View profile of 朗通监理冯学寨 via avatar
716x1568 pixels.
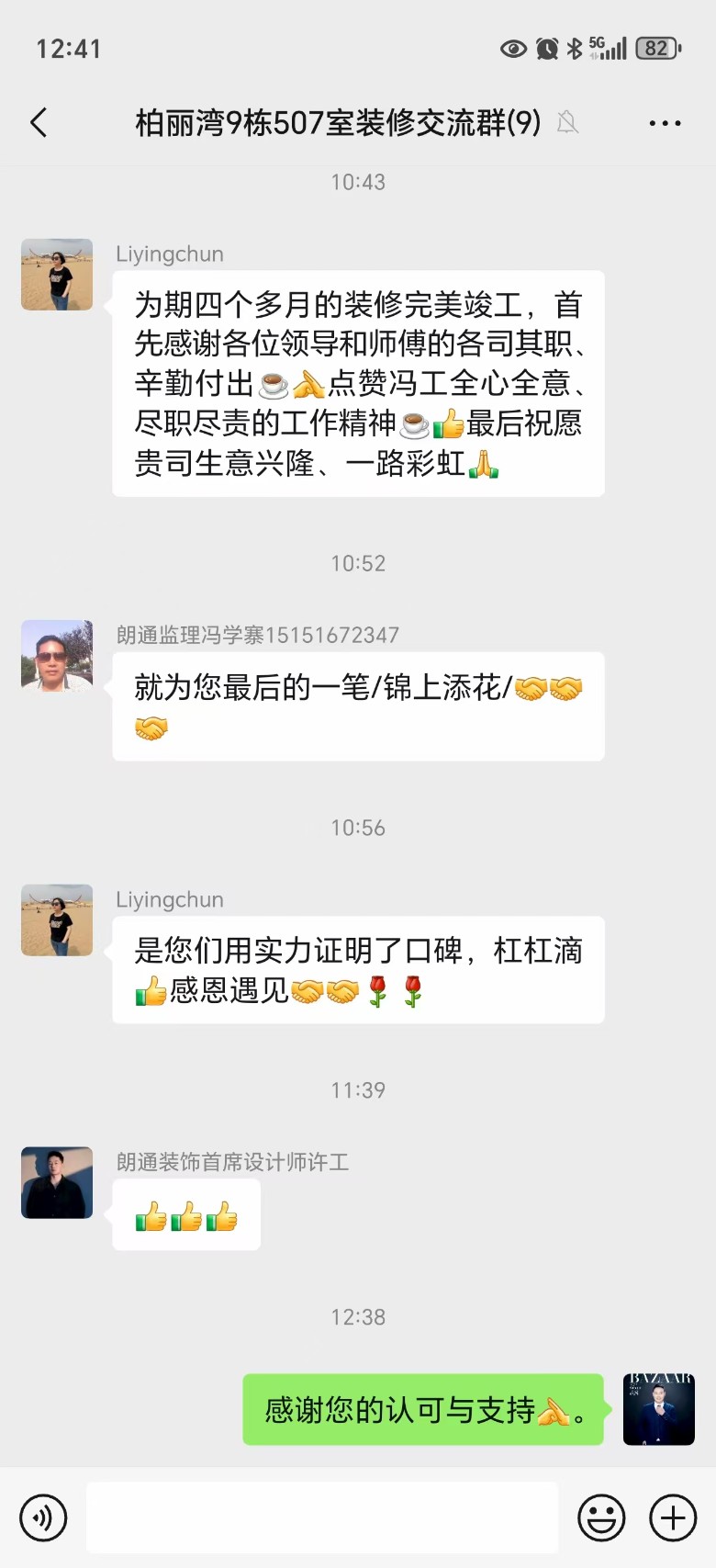[x=57, y=656]
